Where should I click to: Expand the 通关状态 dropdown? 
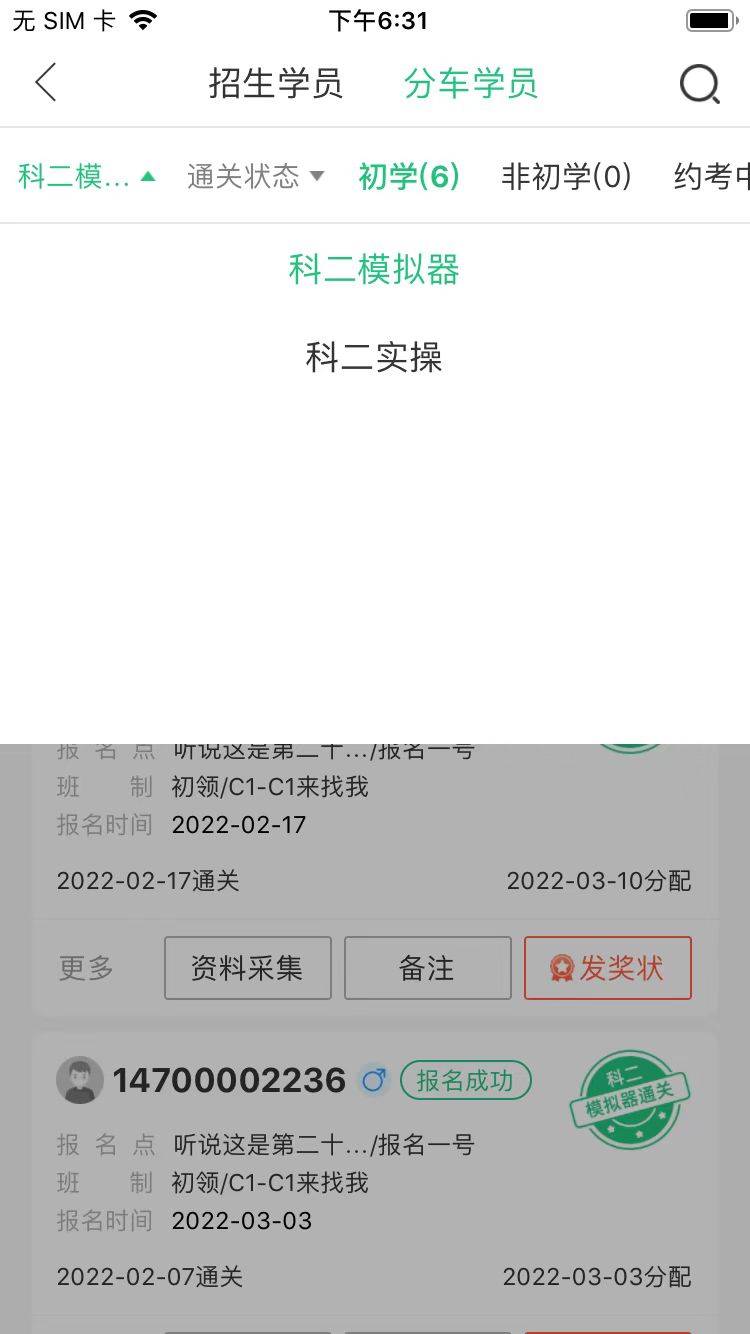255,177
